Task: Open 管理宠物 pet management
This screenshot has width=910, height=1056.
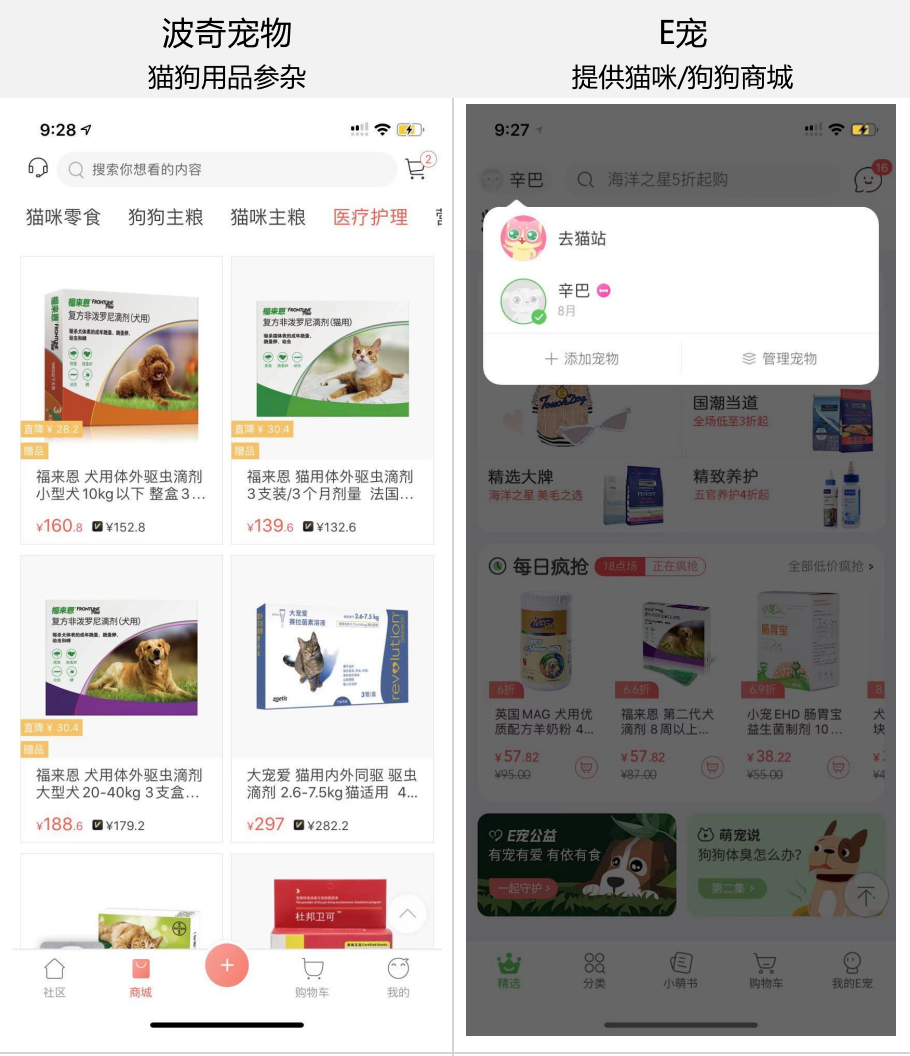Action: click(782, 359)
